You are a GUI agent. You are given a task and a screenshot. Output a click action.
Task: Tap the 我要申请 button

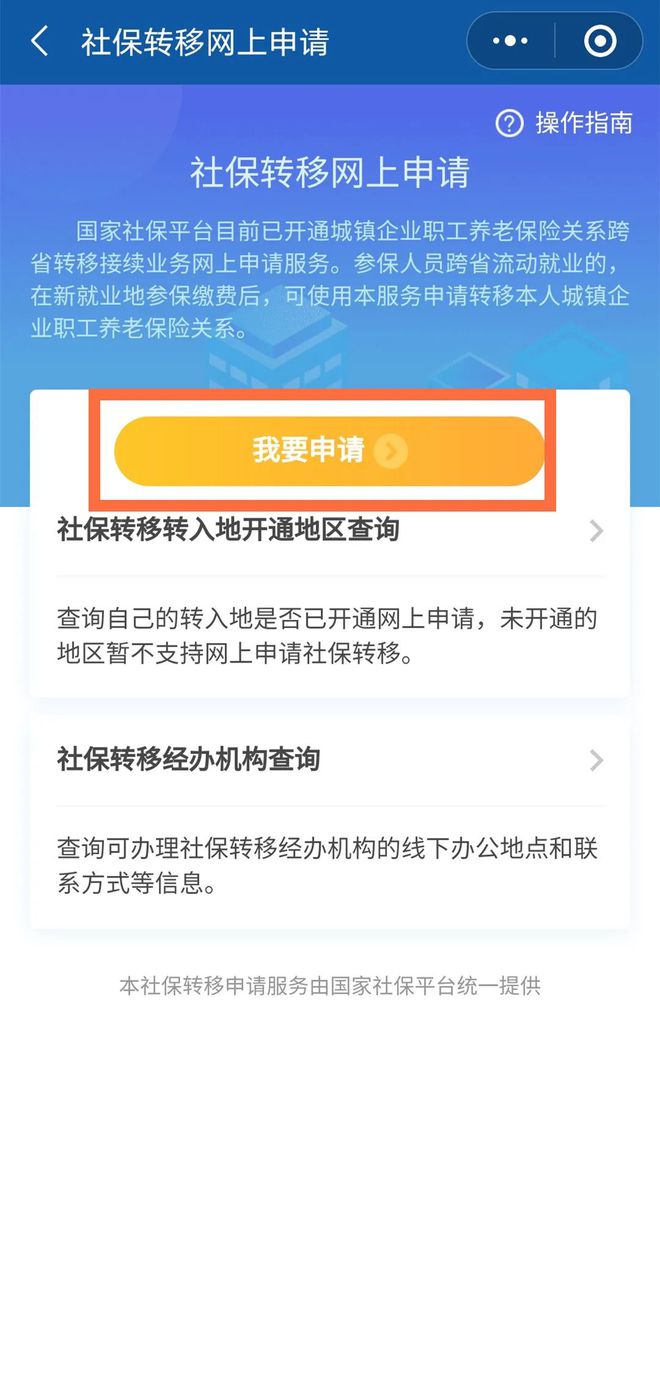[x=329, y=451]
